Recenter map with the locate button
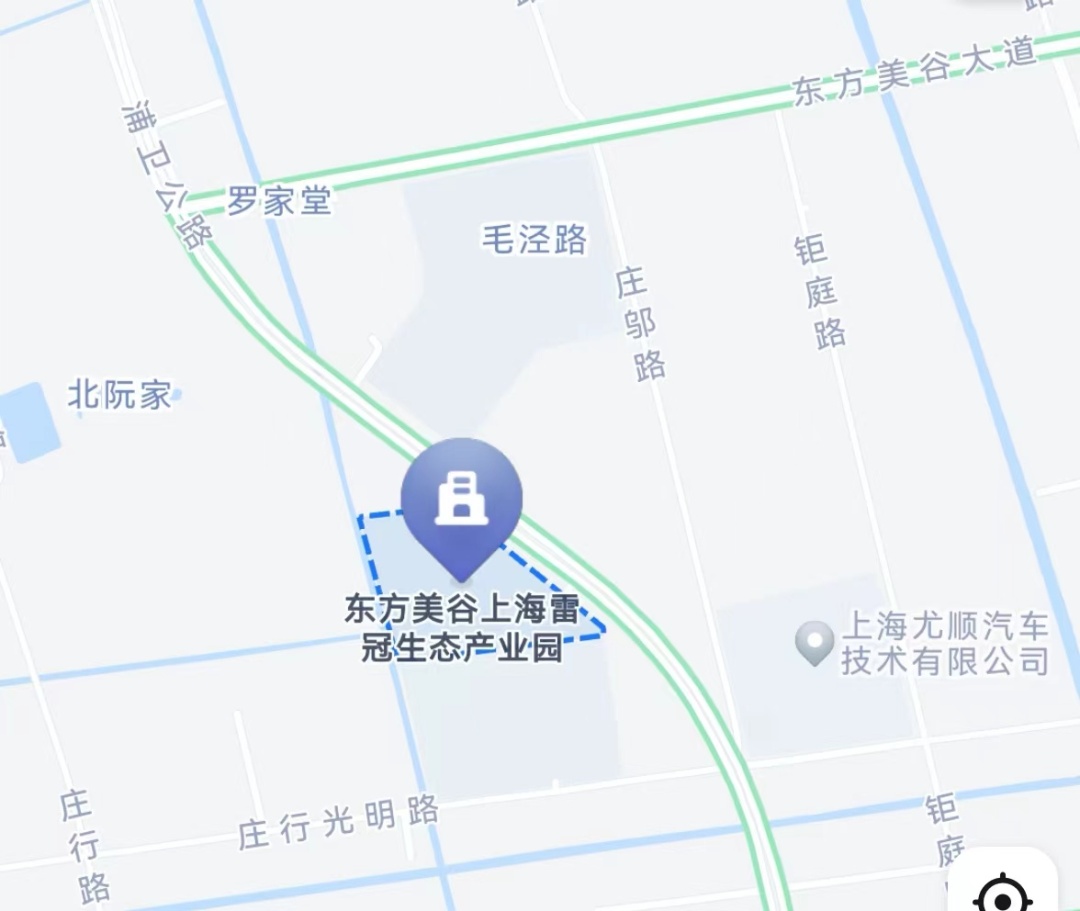This screenshot has height=911, width=1080. [1004, 892]
